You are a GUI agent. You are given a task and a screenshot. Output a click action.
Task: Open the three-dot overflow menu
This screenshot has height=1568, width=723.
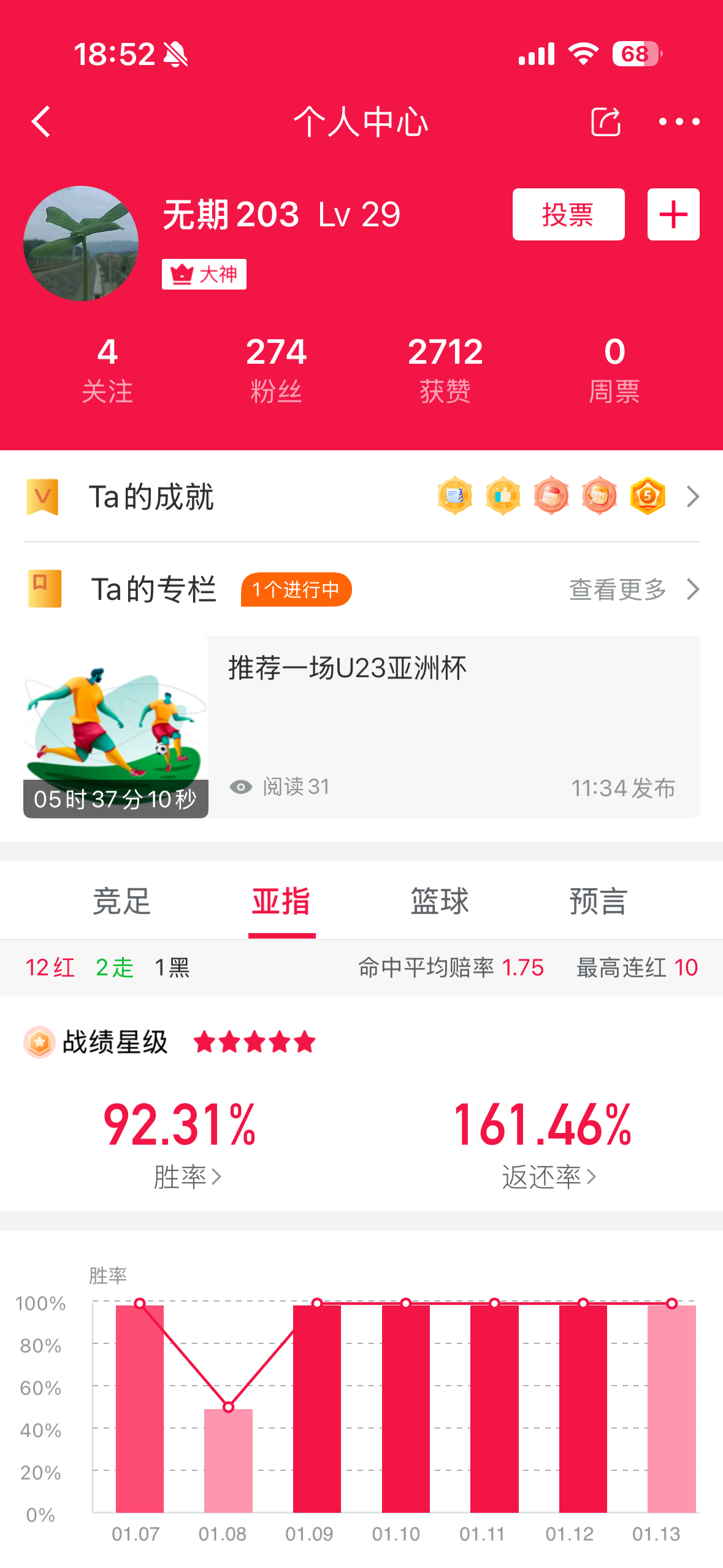click(679, 121)
